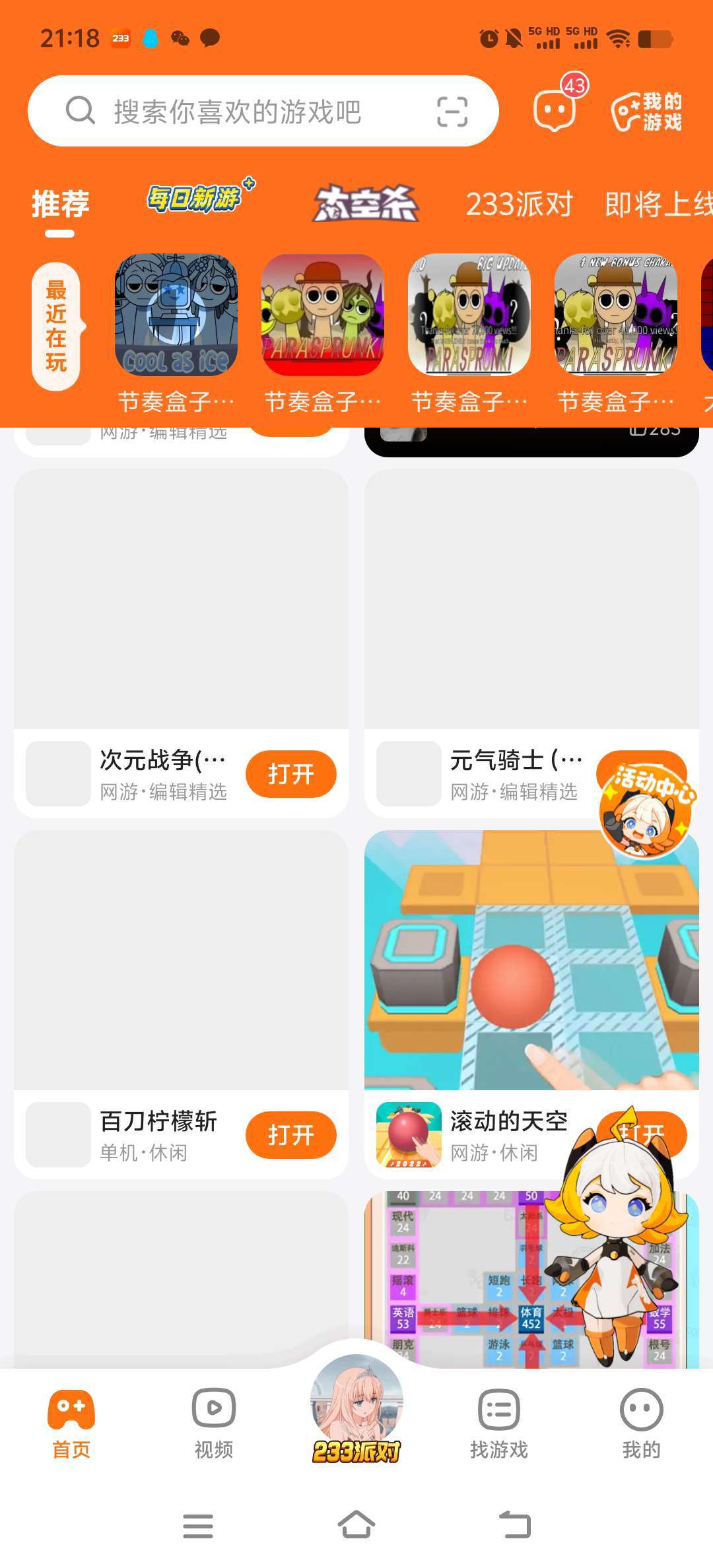713x1568 pixels.
Task: Switch to the 太空杀 tab
Action: click(x=365, y=203)
